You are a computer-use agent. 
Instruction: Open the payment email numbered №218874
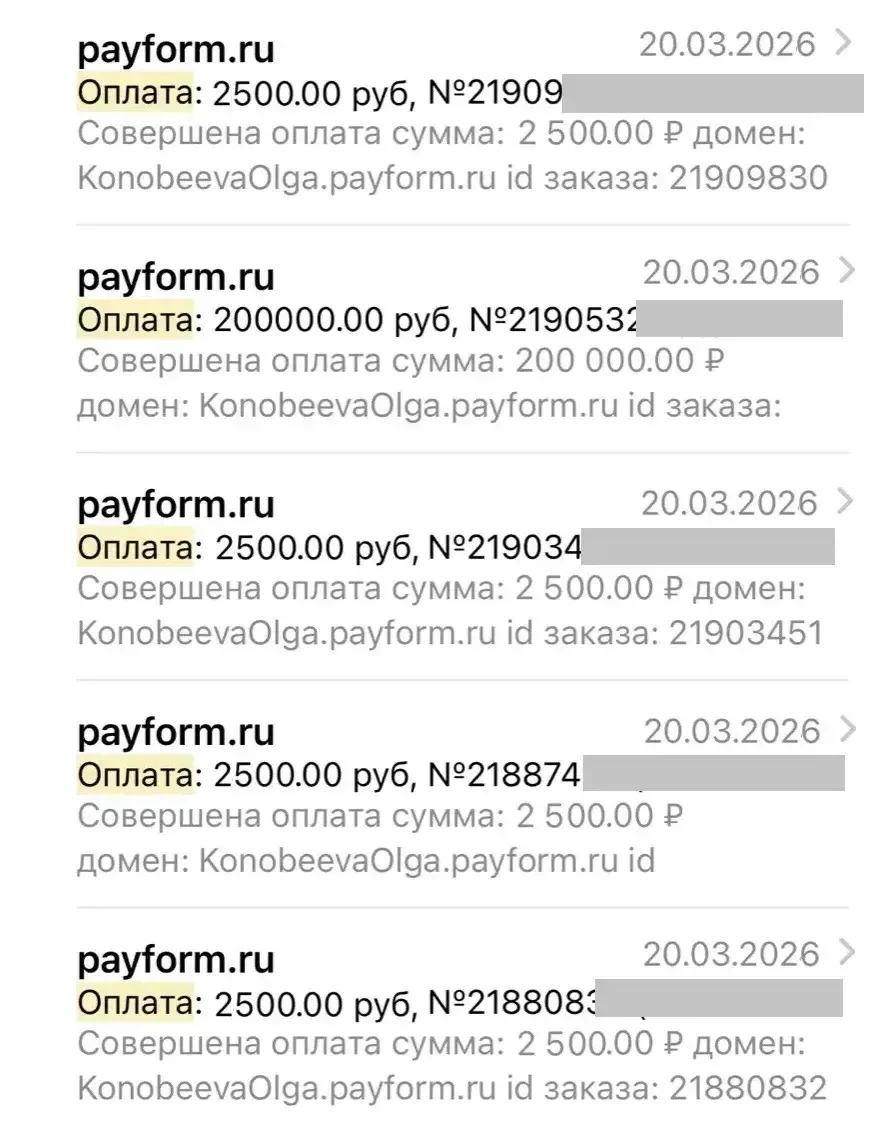click(x=450, y=796)
